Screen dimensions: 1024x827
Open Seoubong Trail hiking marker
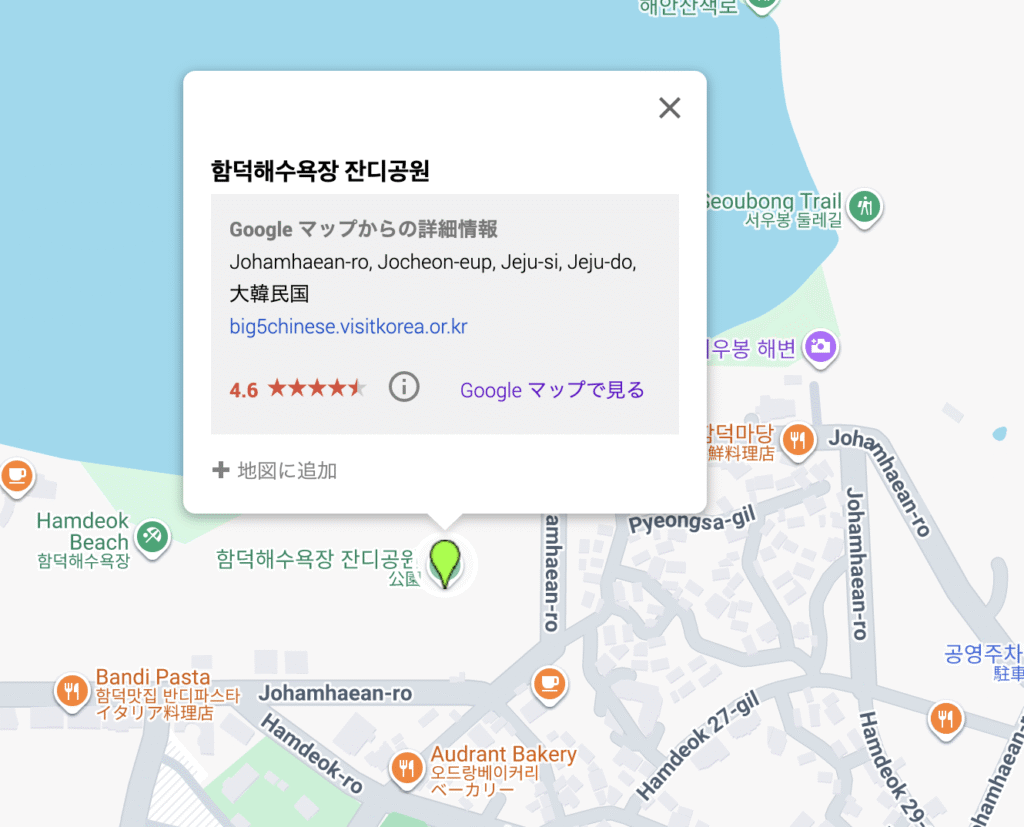coord(863,207)
